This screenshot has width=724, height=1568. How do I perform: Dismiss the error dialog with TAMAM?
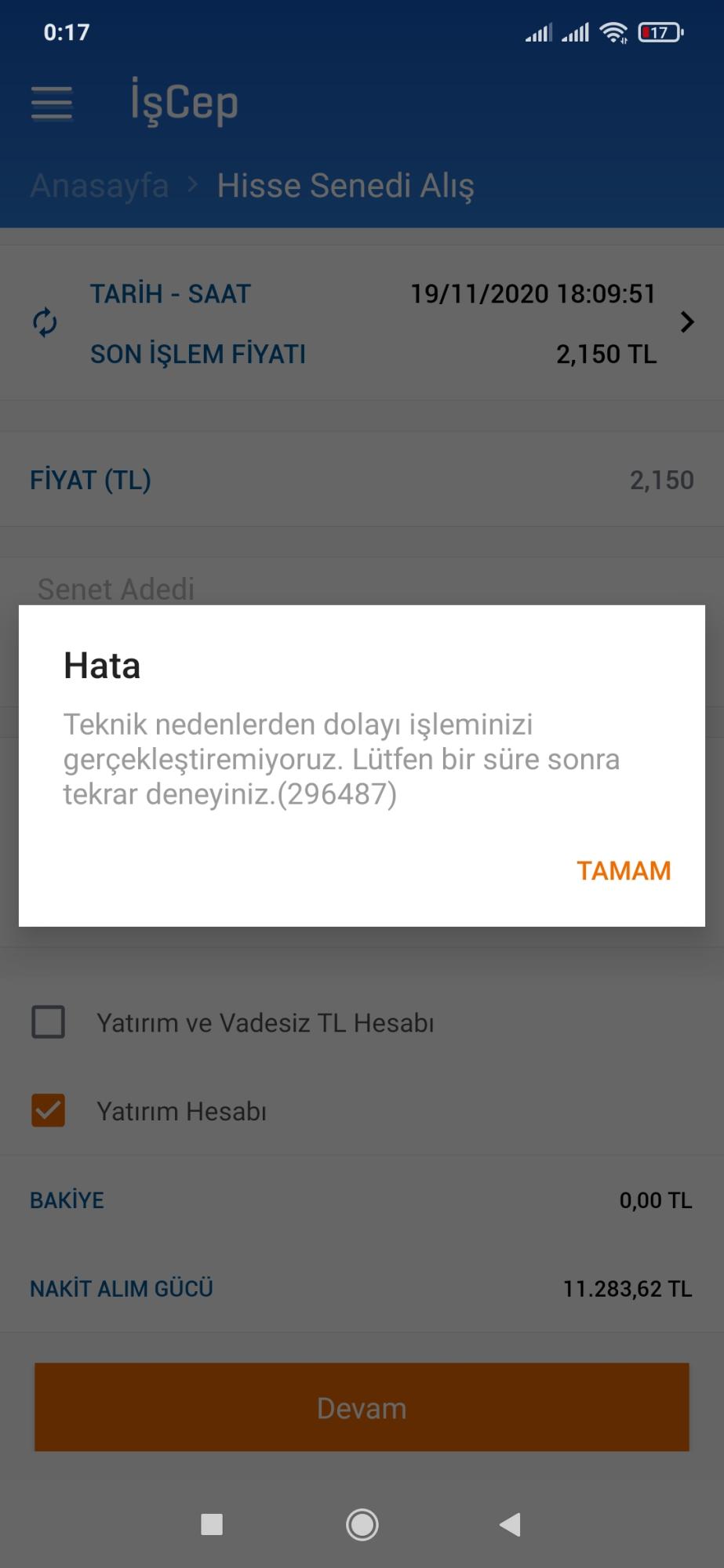[x=624, y=871]
